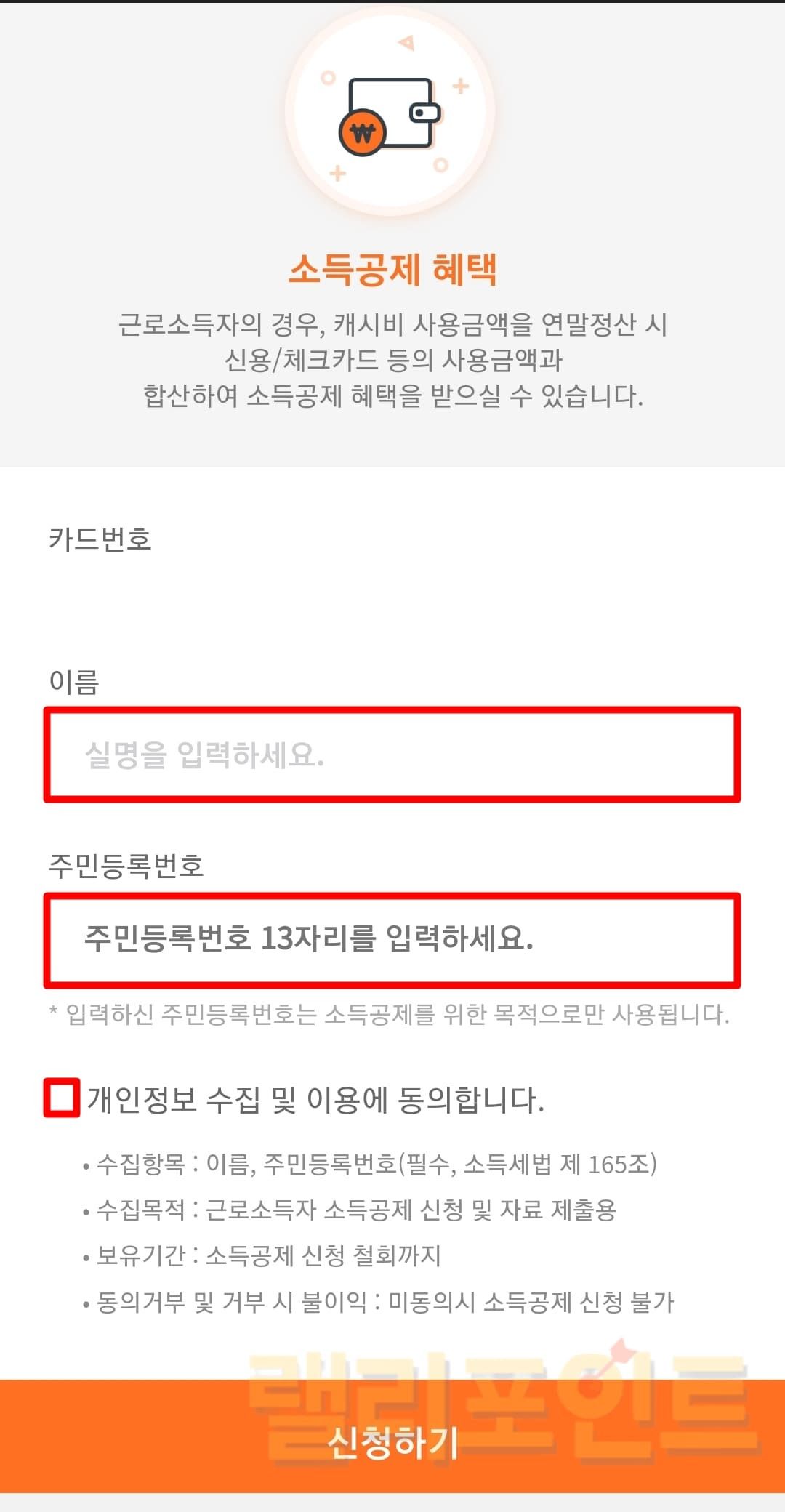Tap the name field to enter real name
Image resolution: width=785 pixels, height=1512 pixels.
[392, 755]
